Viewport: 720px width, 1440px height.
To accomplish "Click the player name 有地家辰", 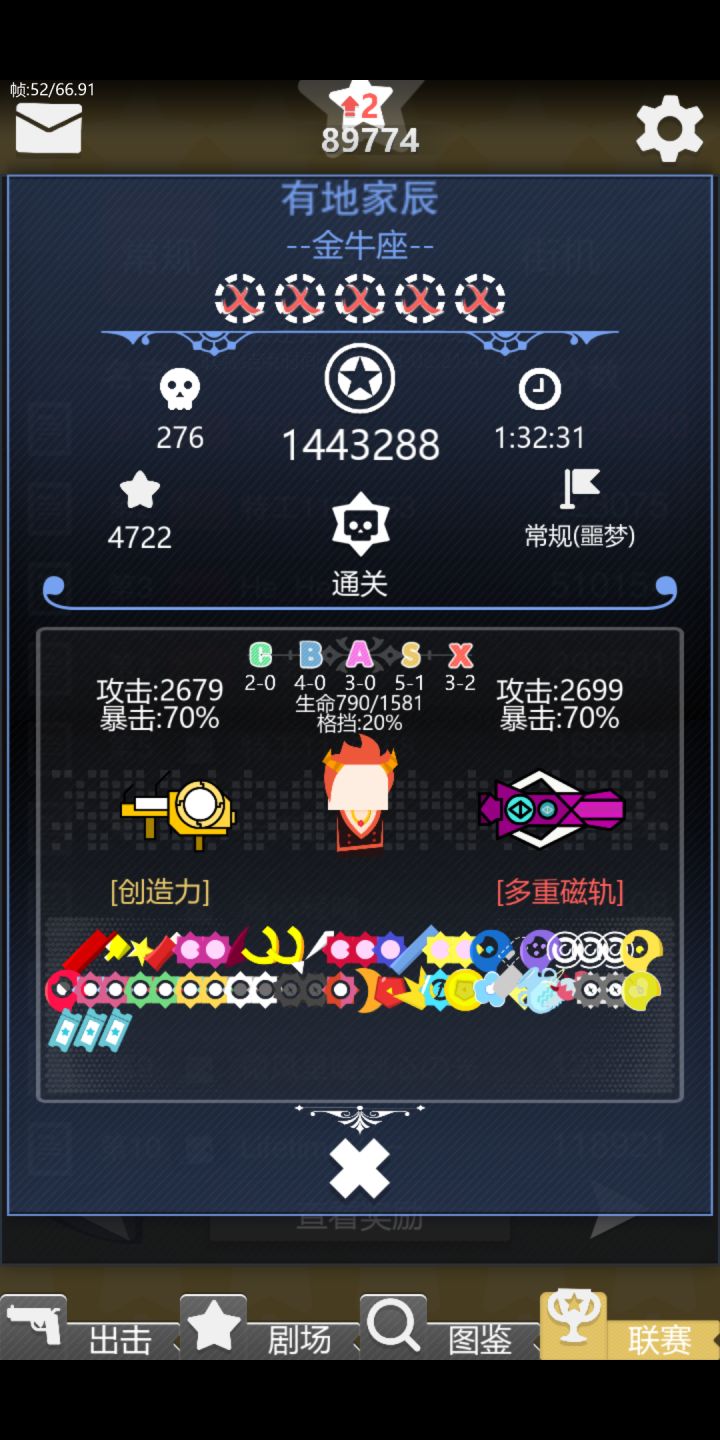I will (359, 200).
